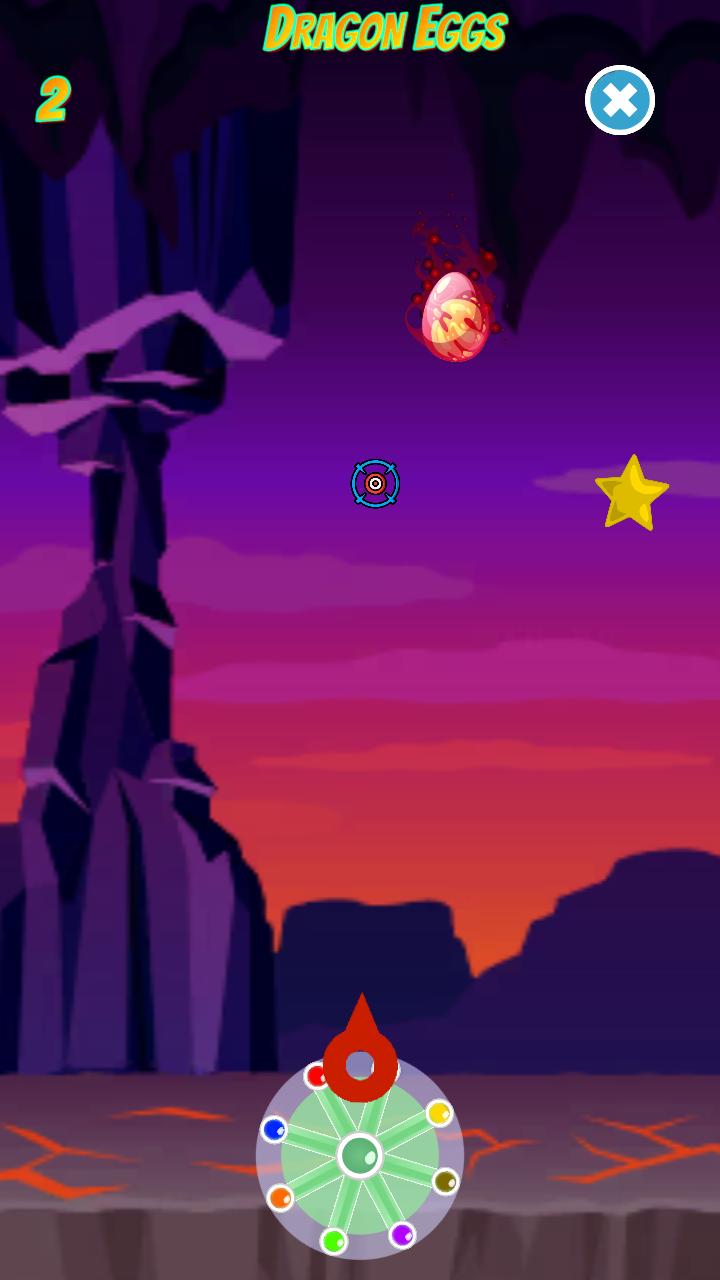Tap the green center knob of the wheel
The height and width of the screenshot is (1280, 720).
pyautogui.click(x=360, y=1156)
